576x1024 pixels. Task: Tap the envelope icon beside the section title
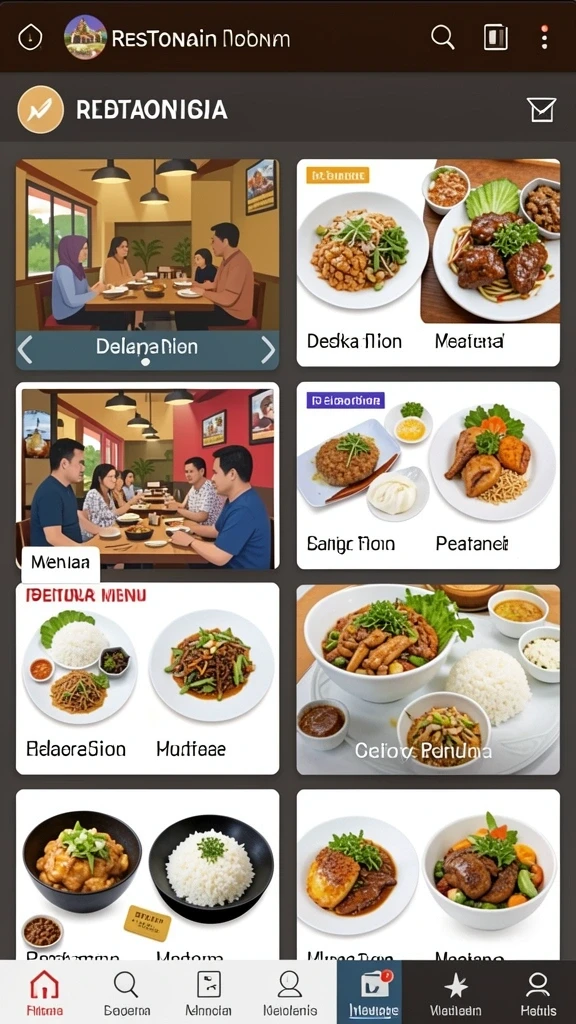541,110
